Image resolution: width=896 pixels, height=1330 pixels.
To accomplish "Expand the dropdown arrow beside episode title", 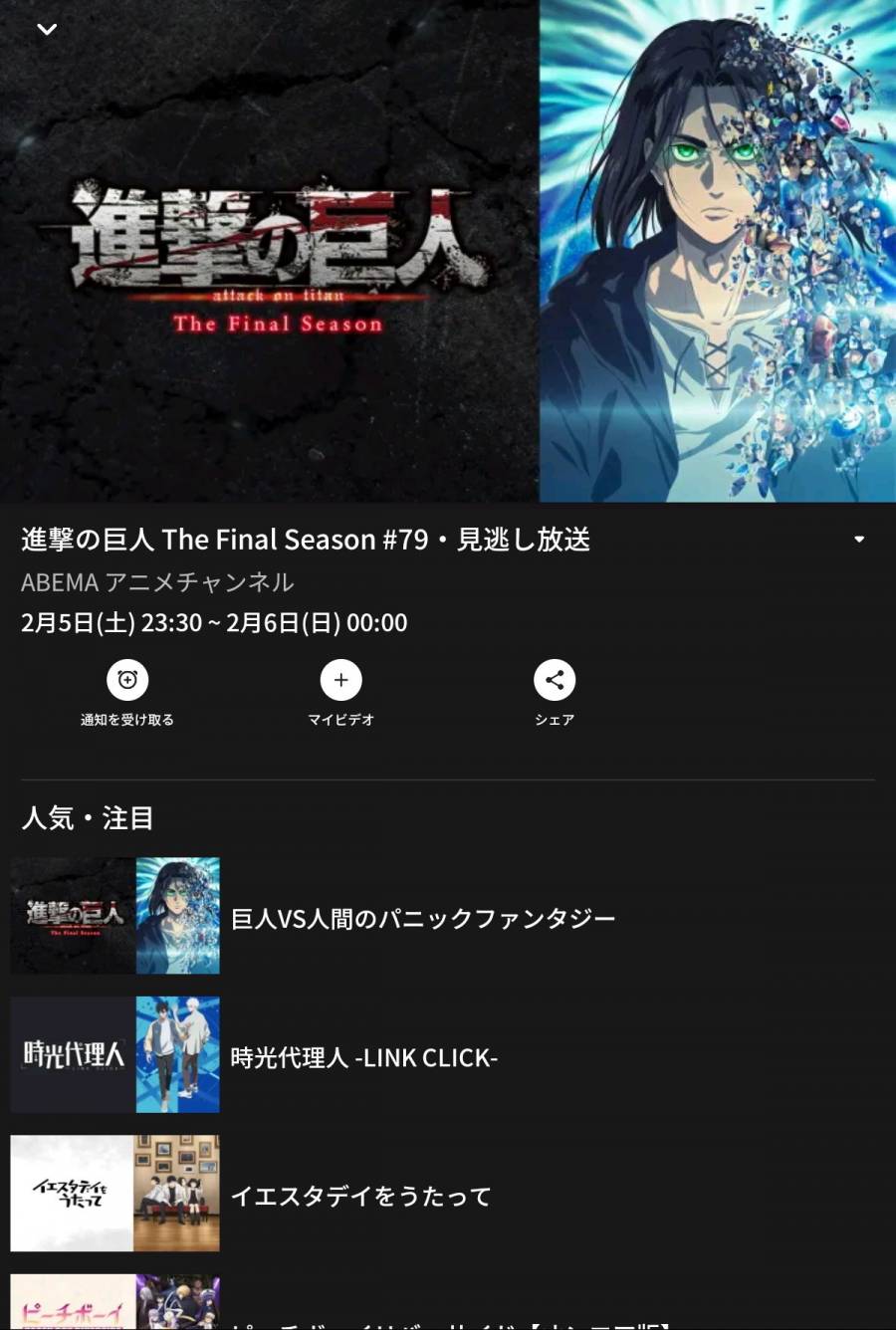I will pyautogui.click(x=858, y=539).
